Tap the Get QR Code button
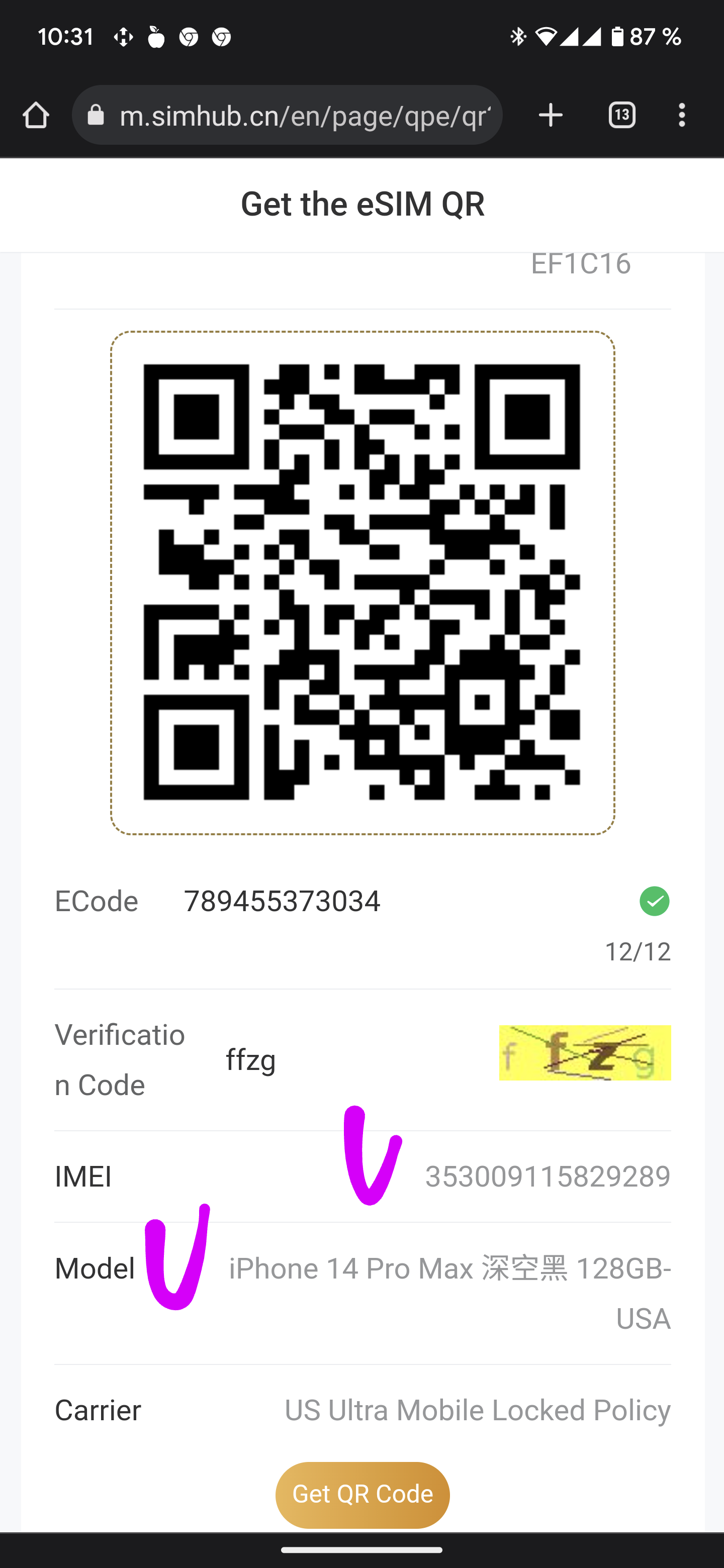724x1568 pixels. coord(363,1495)
